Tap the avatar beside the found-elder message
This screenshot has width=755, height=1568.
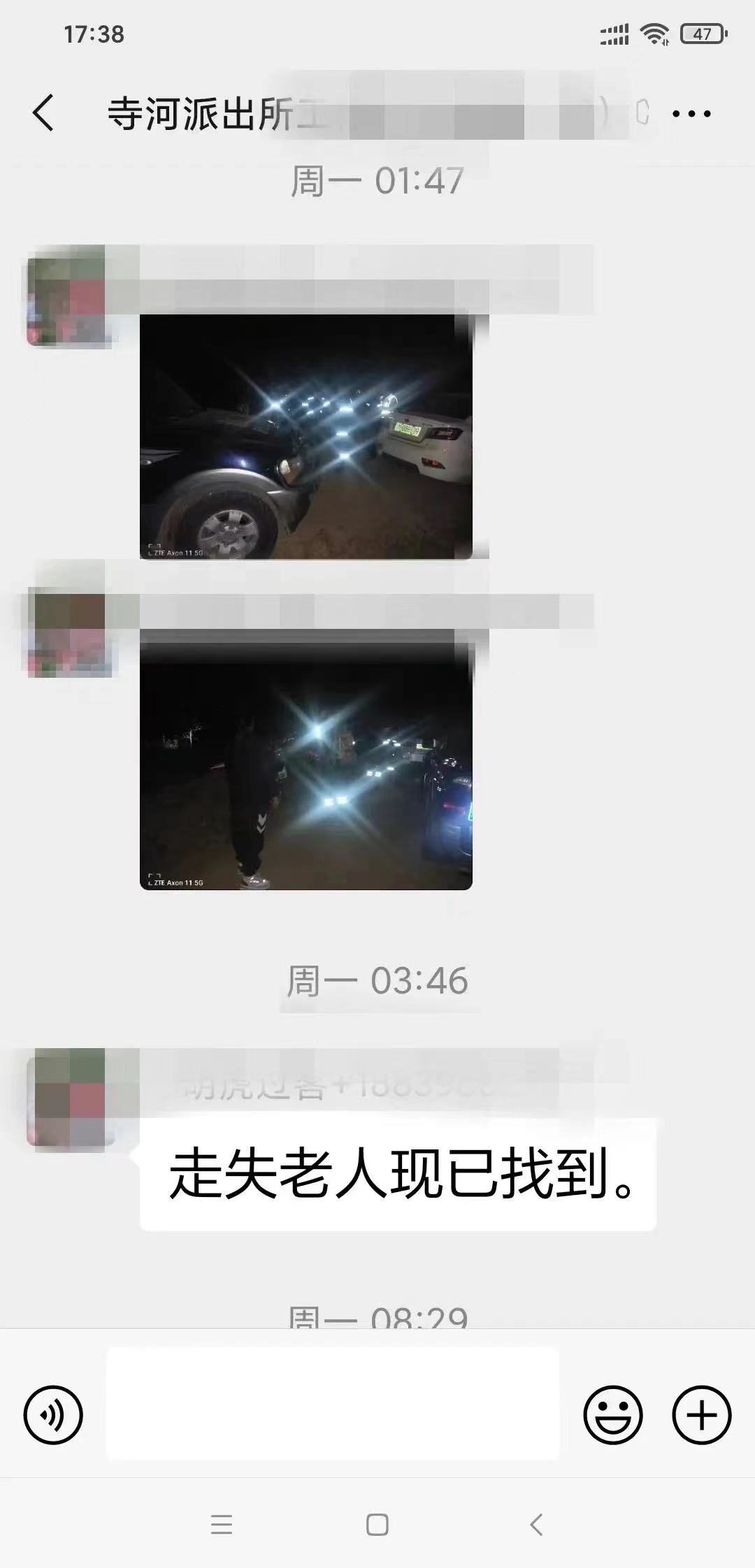click(x=69, y=1099)
